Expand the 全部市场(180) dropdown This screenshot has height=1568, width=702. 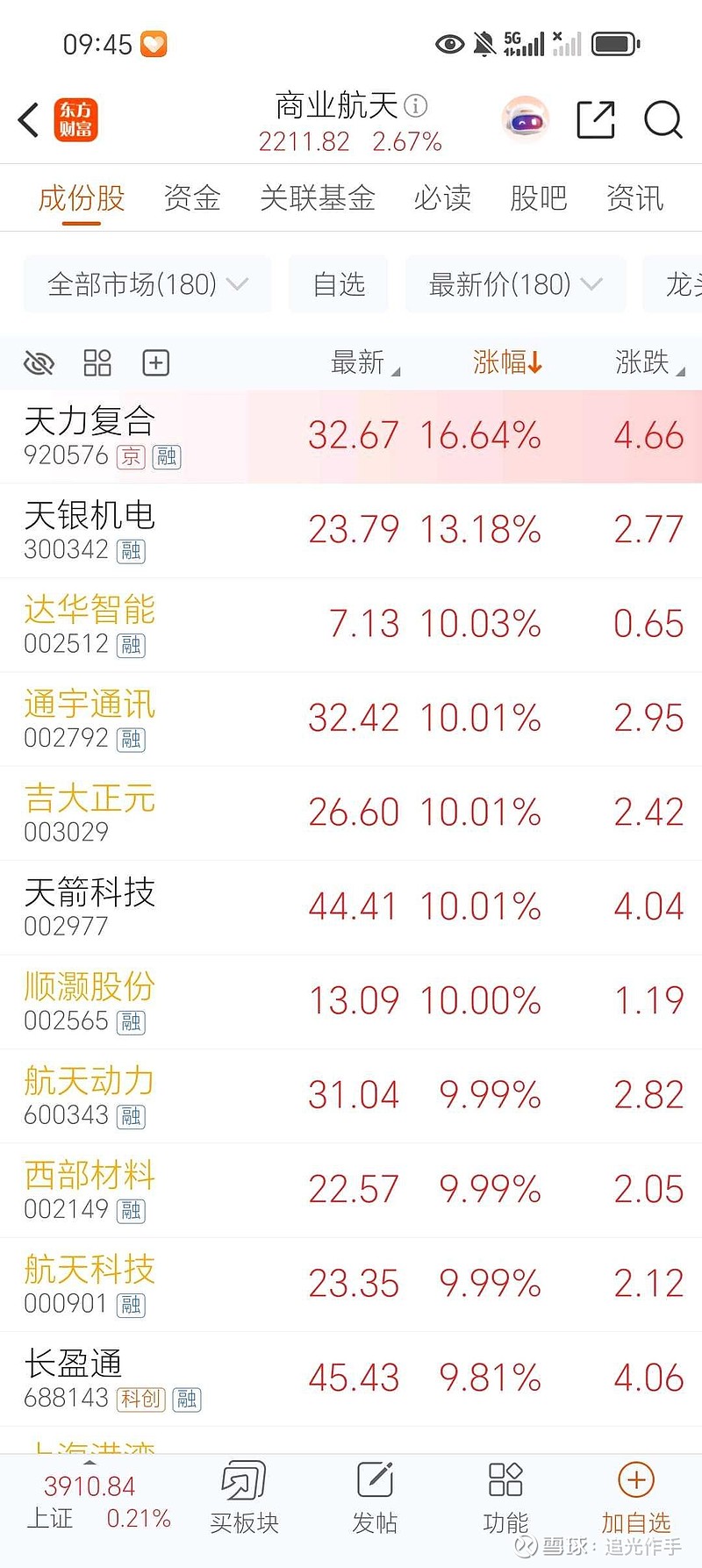pyautogui.click(x=147, y=284)
